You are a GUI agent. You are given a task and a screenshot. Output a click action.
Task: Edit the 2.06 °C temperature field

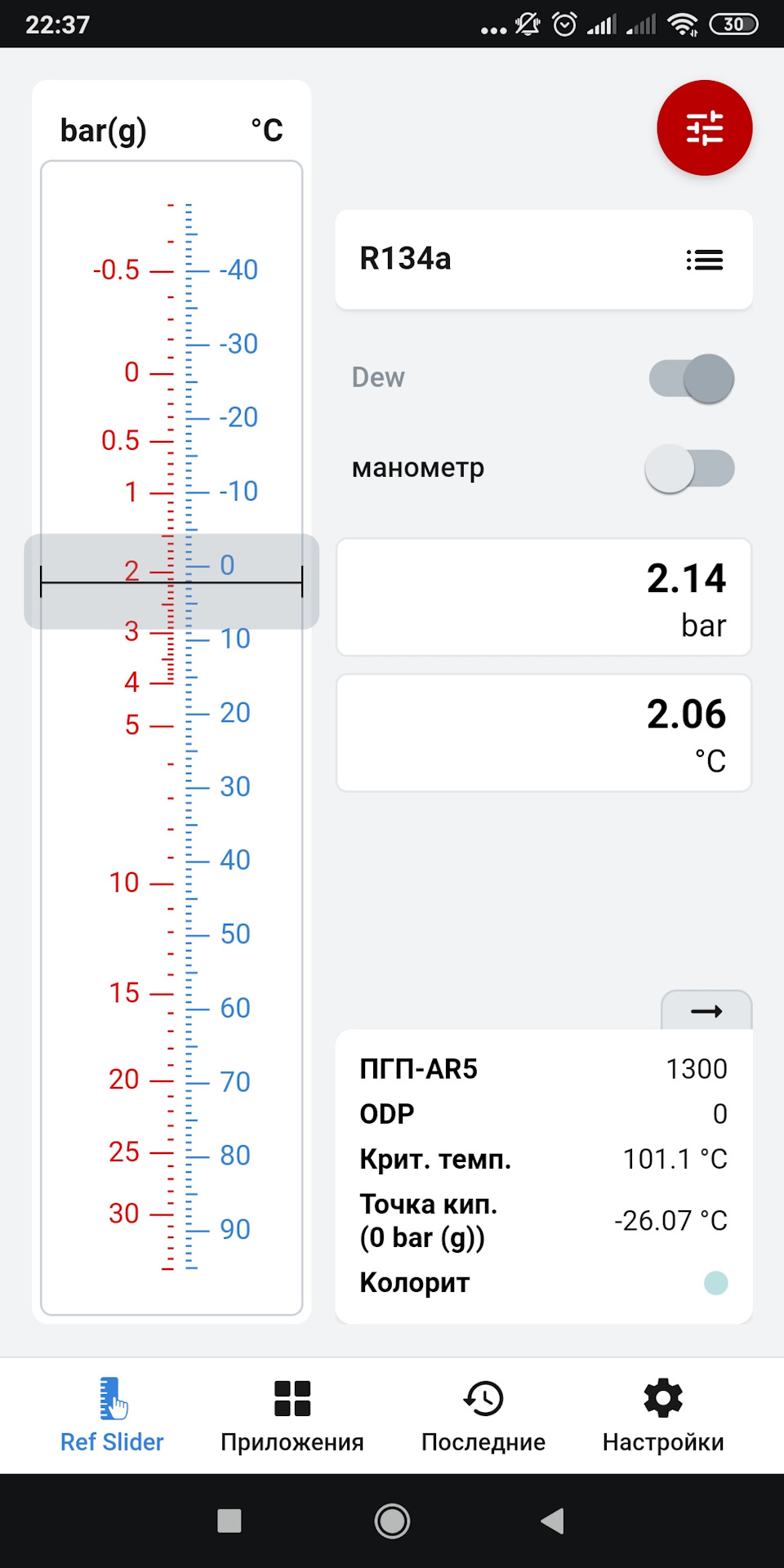click(x=543, y=733)
